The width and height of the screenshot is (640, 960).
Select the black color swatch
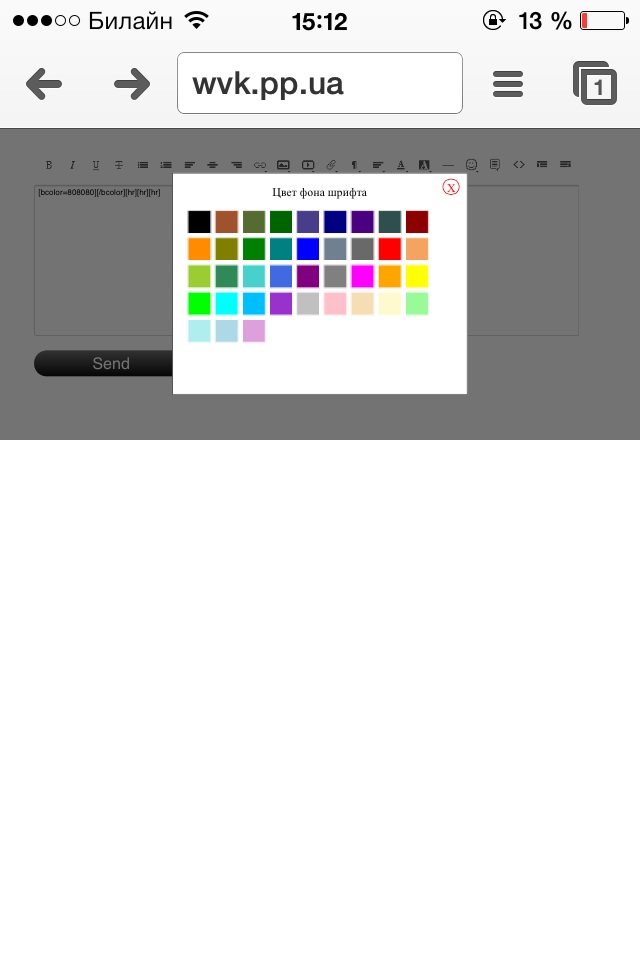[199, 222]
